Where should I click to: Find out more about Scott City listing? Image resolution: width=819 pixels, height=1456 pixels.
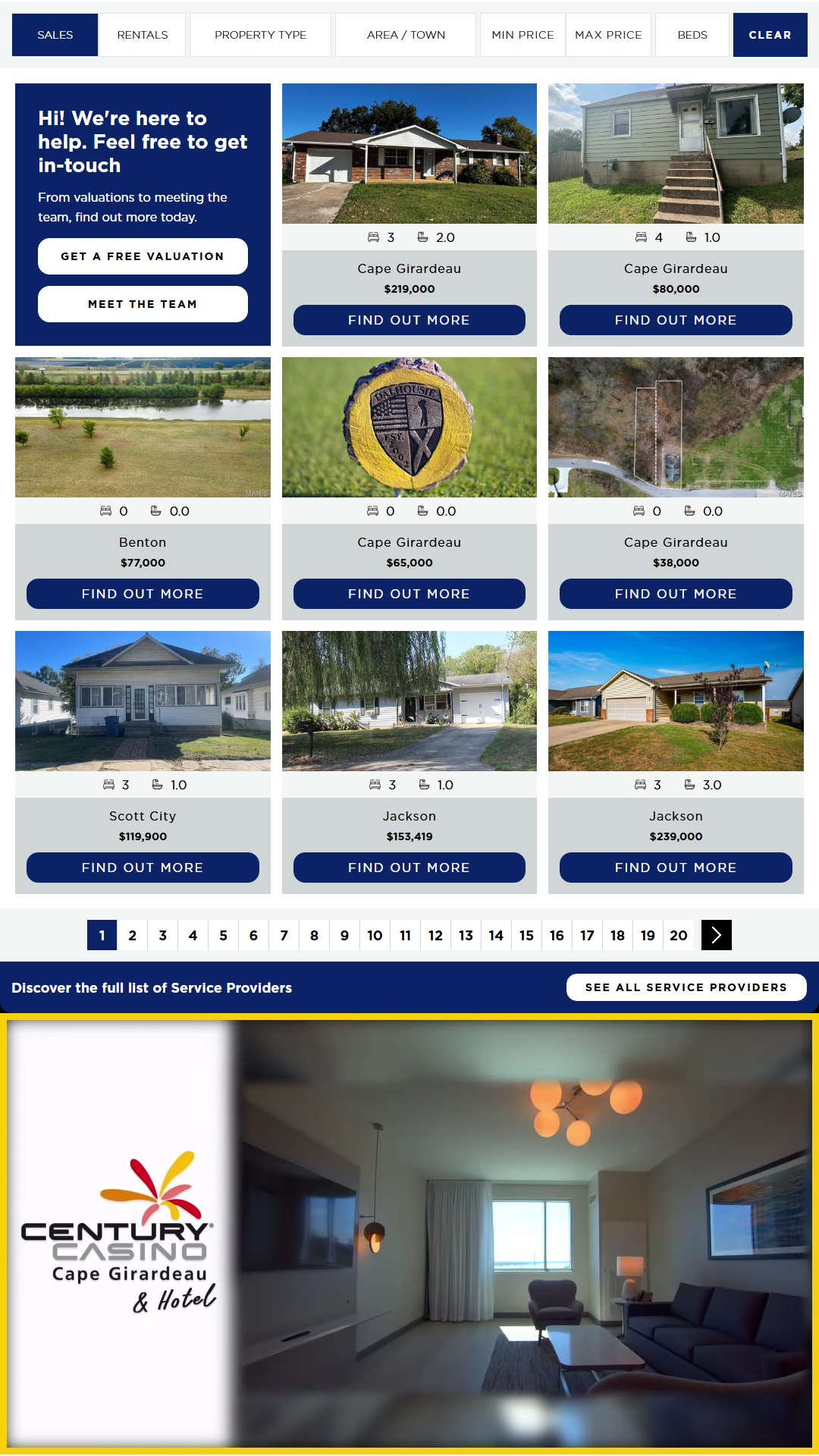[x=143, y=868]
